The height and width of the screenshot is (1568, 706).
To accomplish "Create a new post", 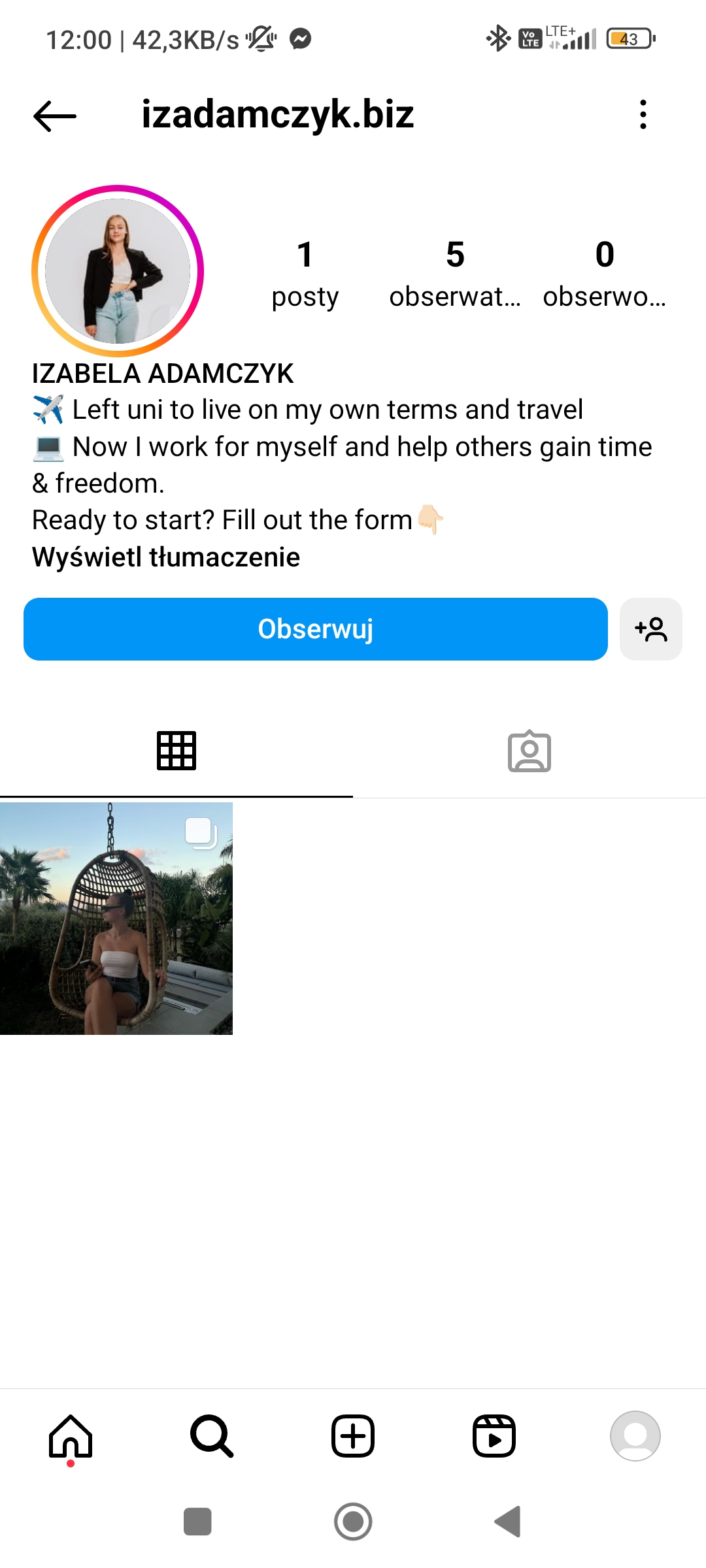I will click(x=353, y=1436).
